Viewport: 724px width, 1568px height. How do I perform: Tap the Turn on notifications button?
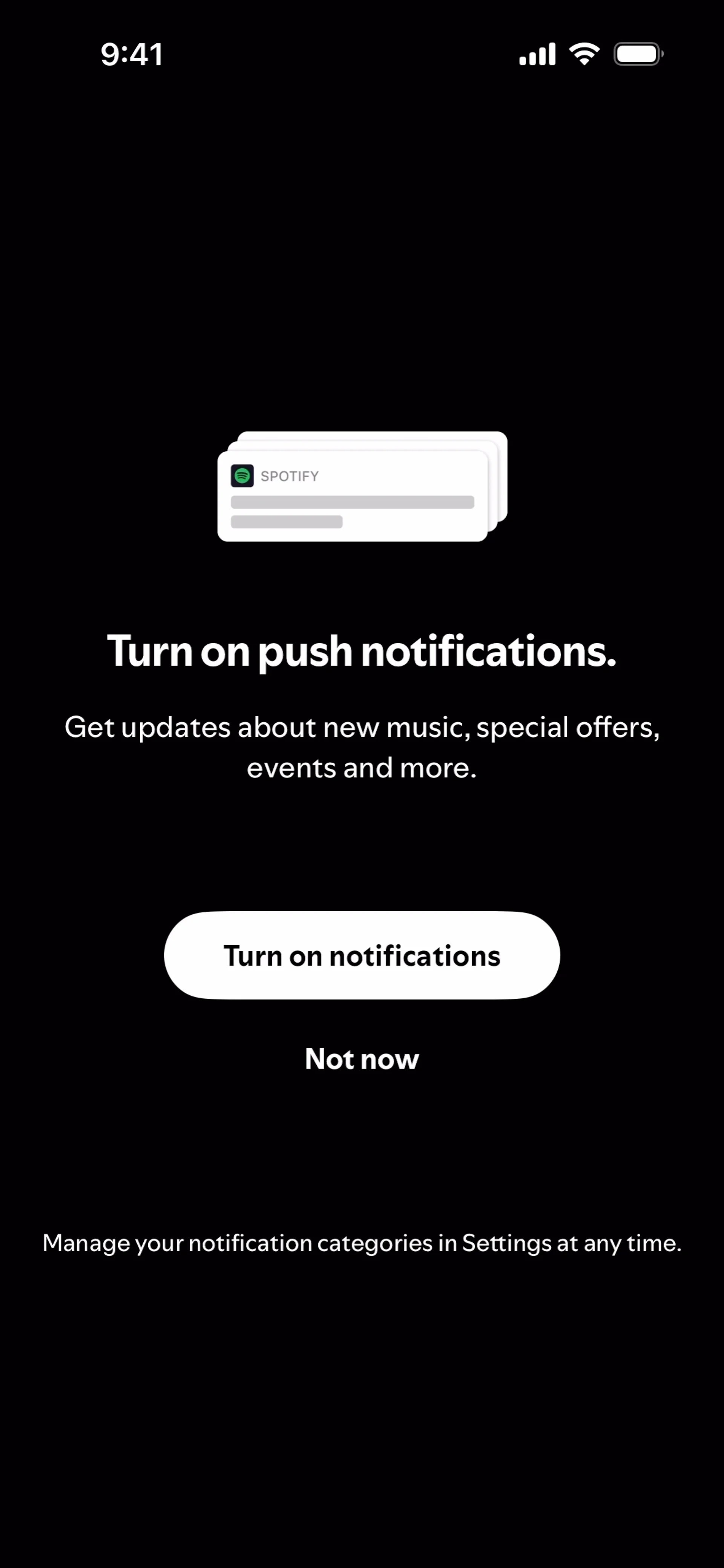362,955
